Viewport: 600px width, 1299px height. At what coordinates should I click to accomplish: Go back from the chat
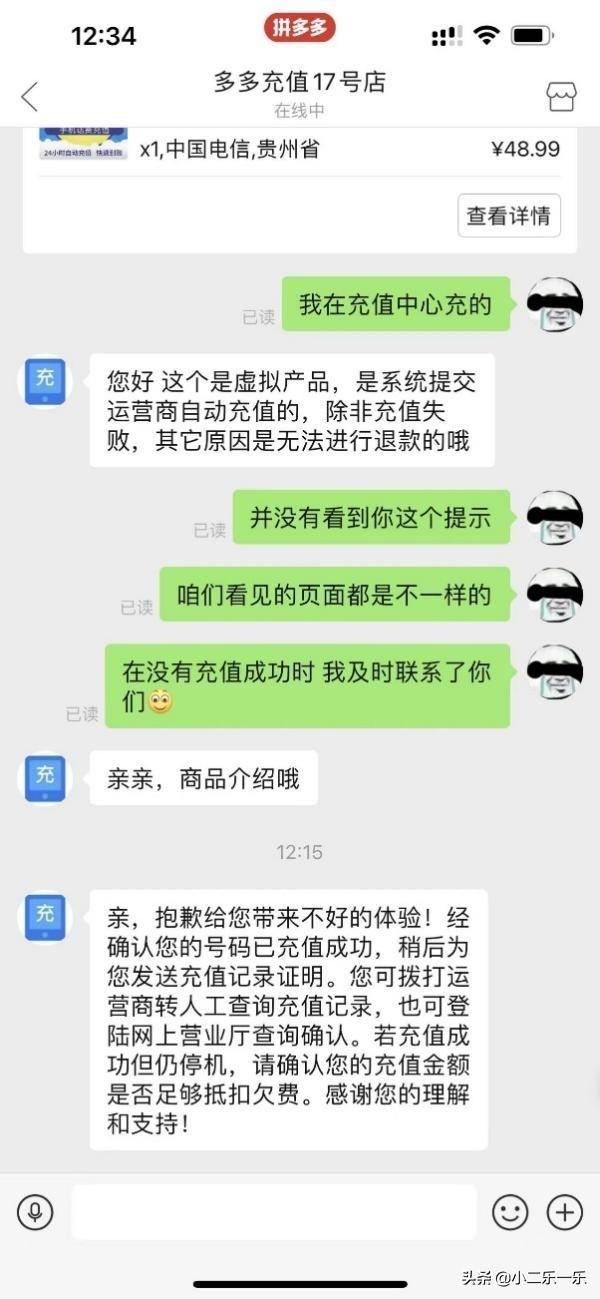coord(30,97)
